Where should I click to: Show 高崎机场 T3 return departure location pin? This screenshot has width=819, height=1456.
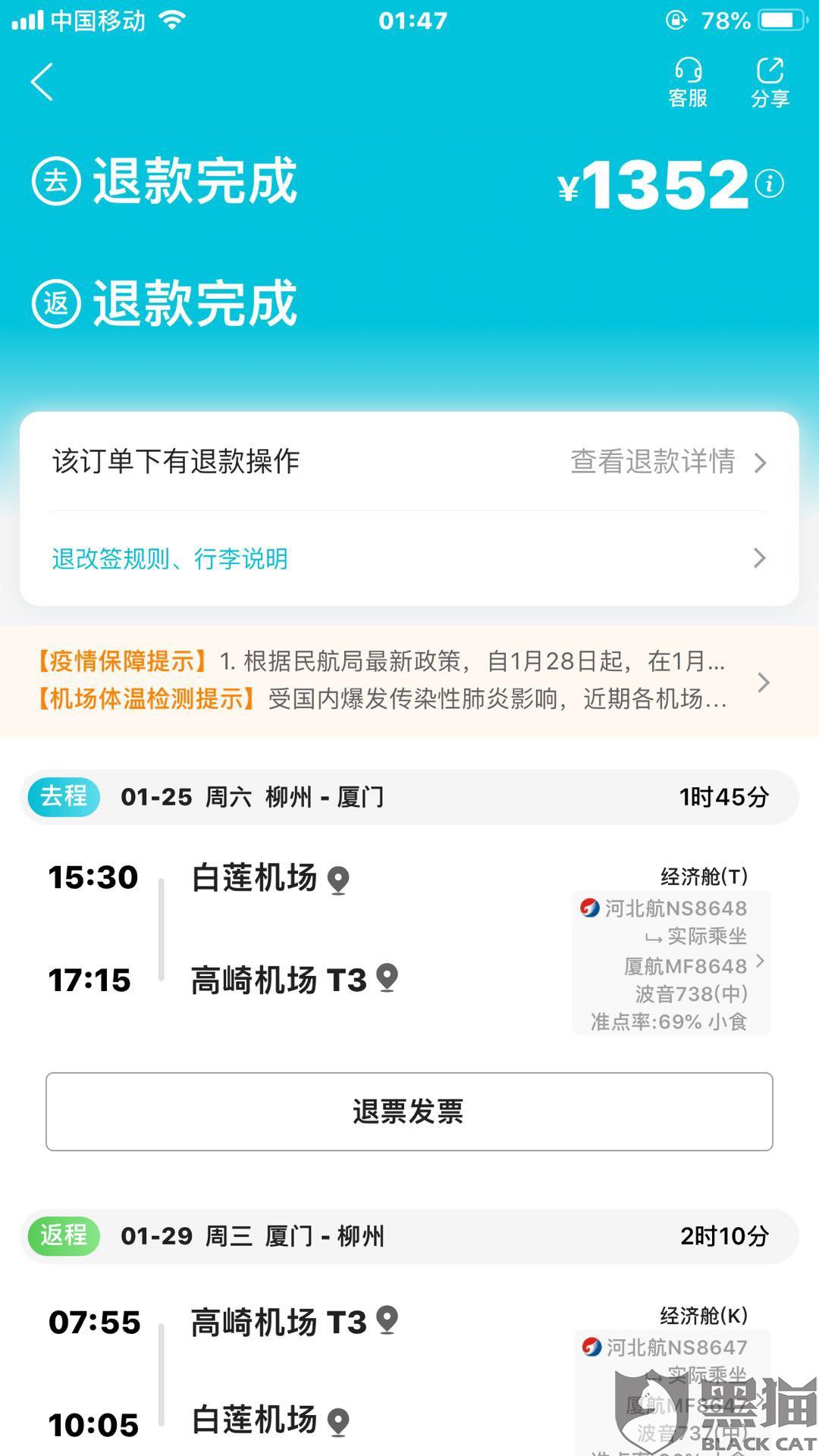(x=388, y=1320)
